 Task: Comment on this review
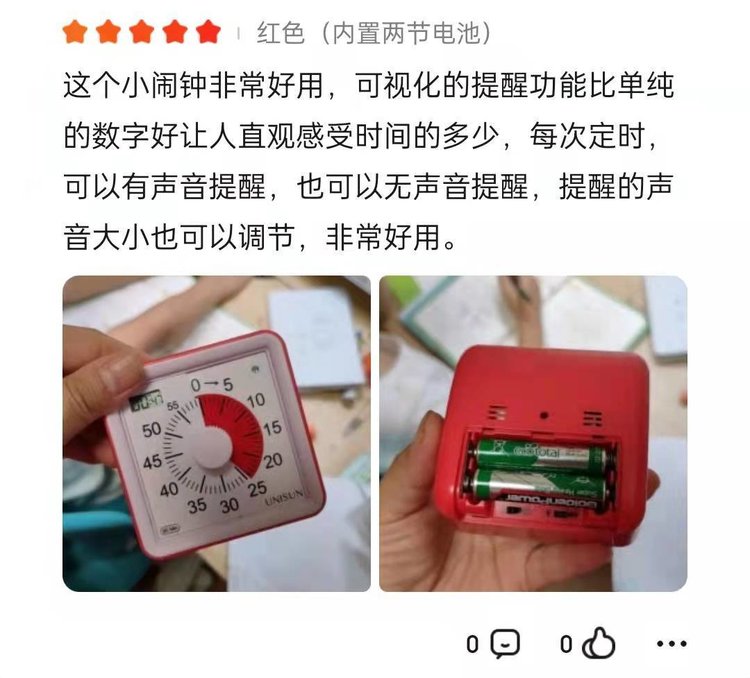click(x=506, y=644)
